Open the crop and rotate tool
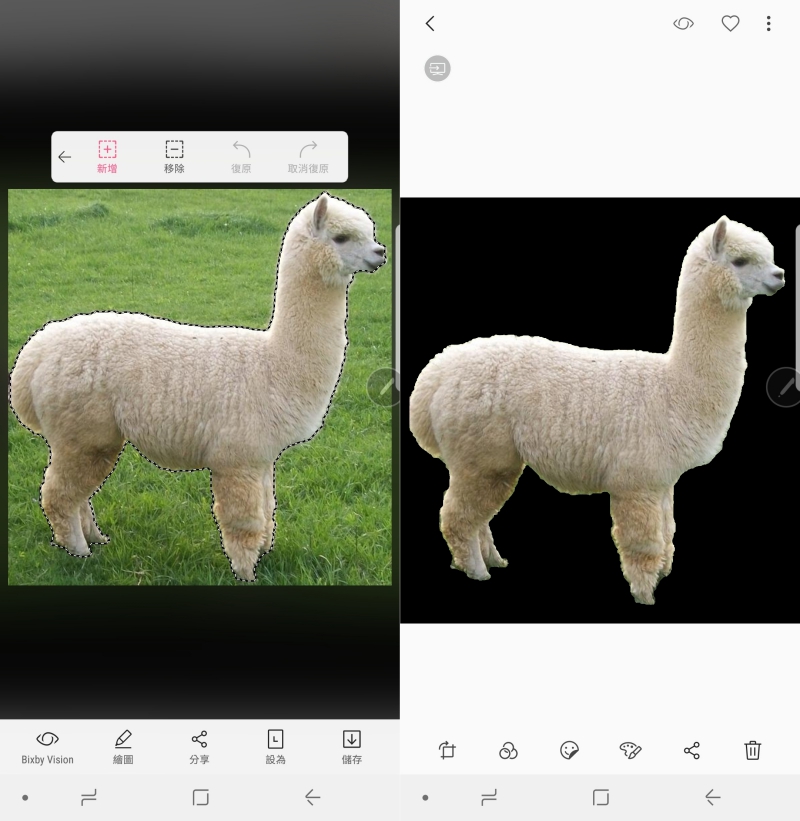 tap(447, 750)
